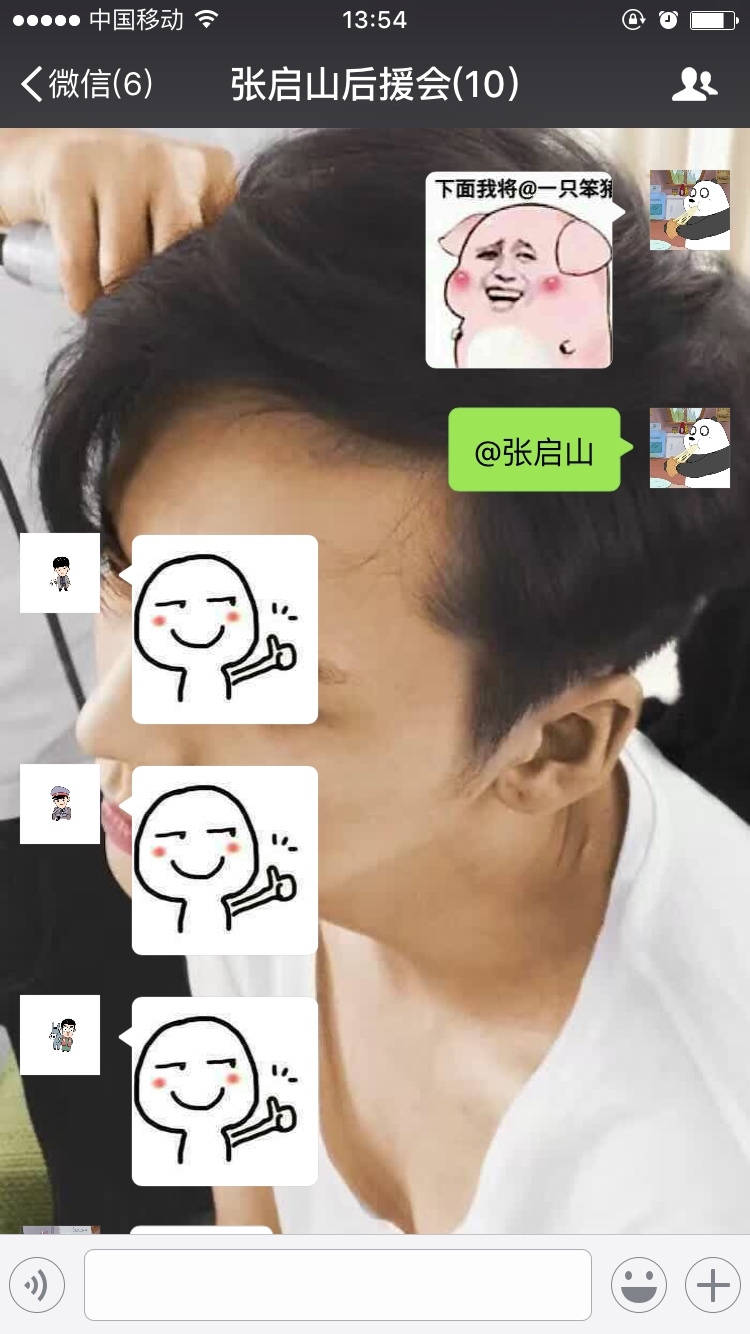The image size is (750, 1334).
Task: Open avatar of first thumbs-up sticker sender
Action: [x=60, y=573]
